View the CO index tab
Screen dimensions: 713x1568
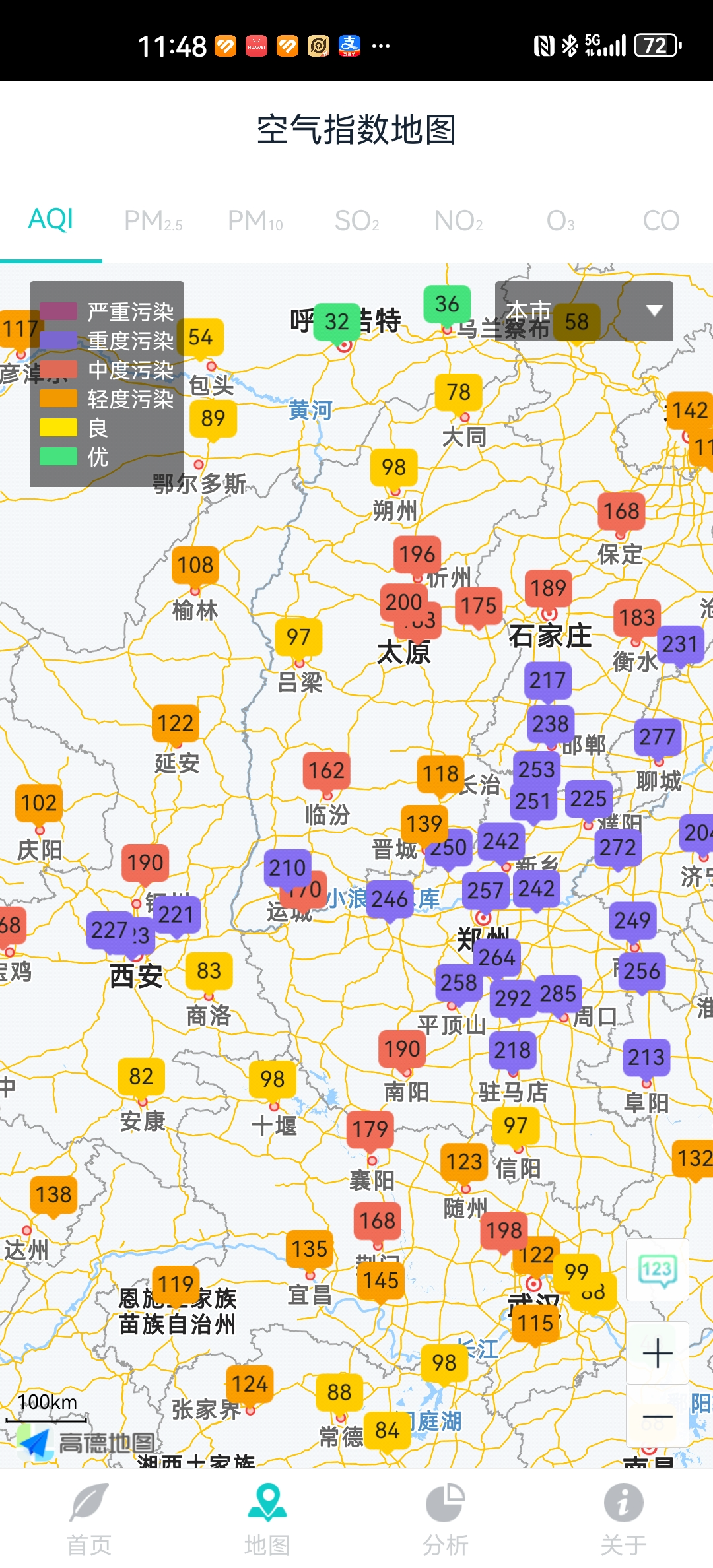pos(661,221)
